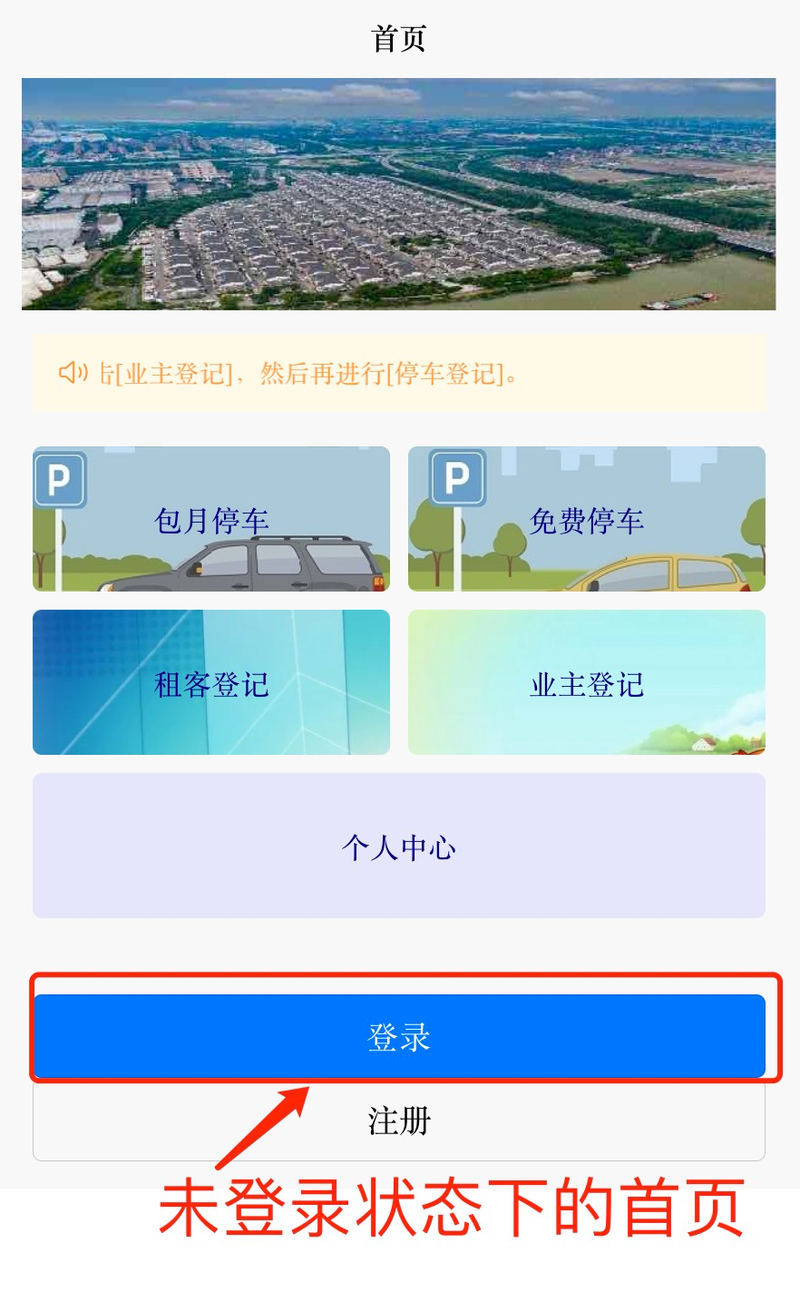Open the 包月停车 monthly parking tile
The image size is (800, 1292).
tap(211, 520)
